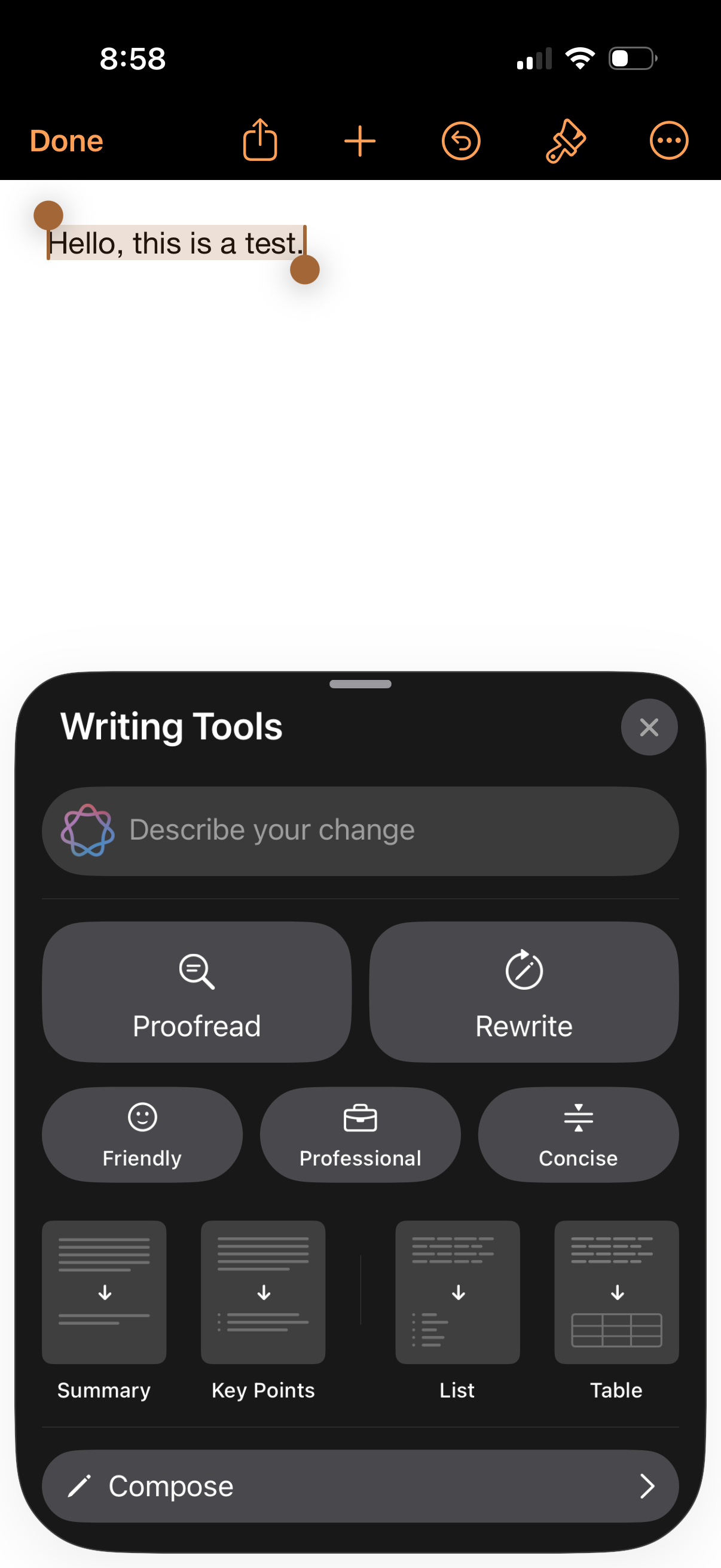This screenshot has height=1568, width=721.
Task: Convert the text to a List
Action: pyautogui.click(x=457, y=1292)
